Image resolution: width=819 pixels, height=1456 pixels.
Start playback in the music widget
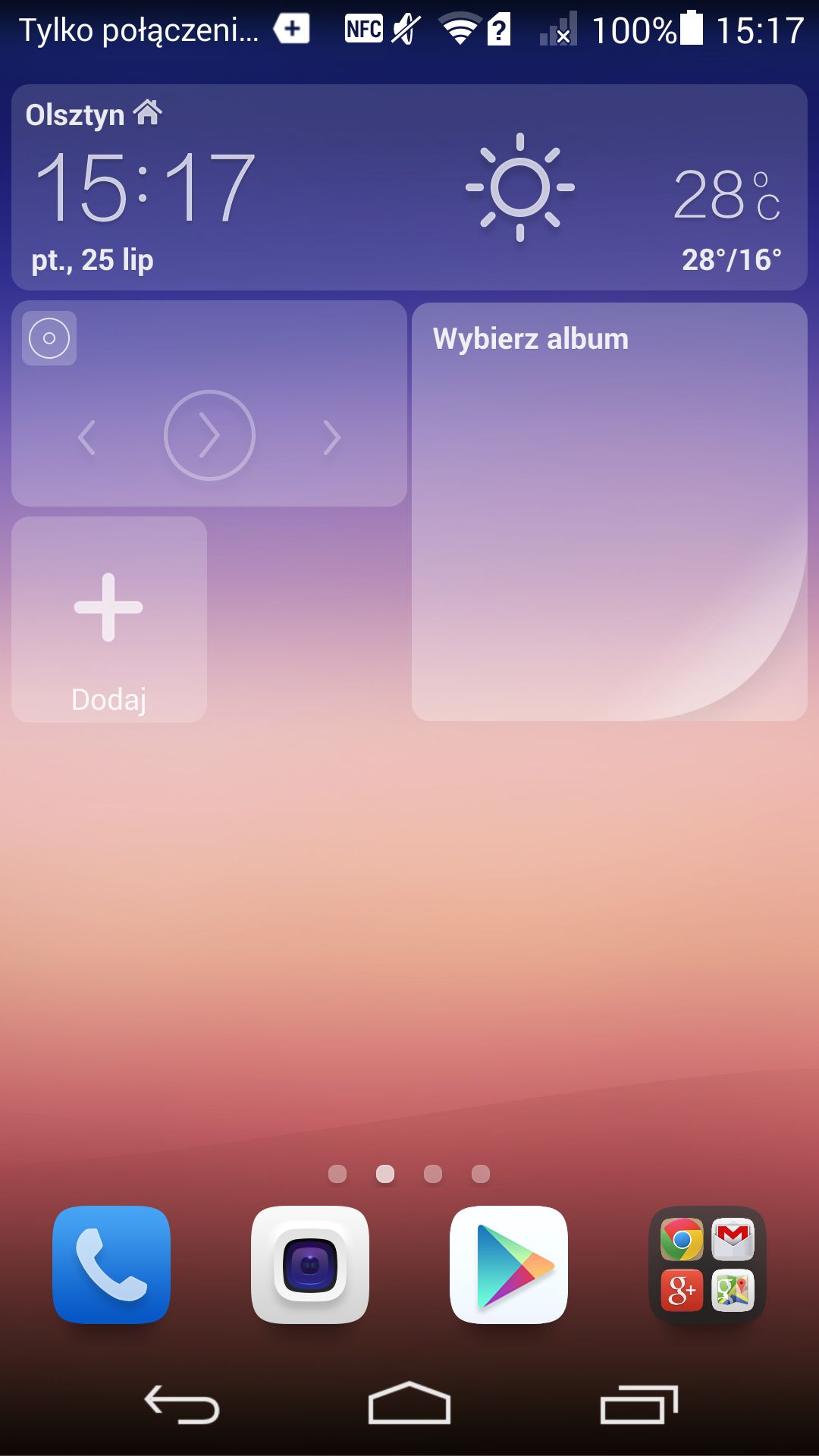pos(209,435)
